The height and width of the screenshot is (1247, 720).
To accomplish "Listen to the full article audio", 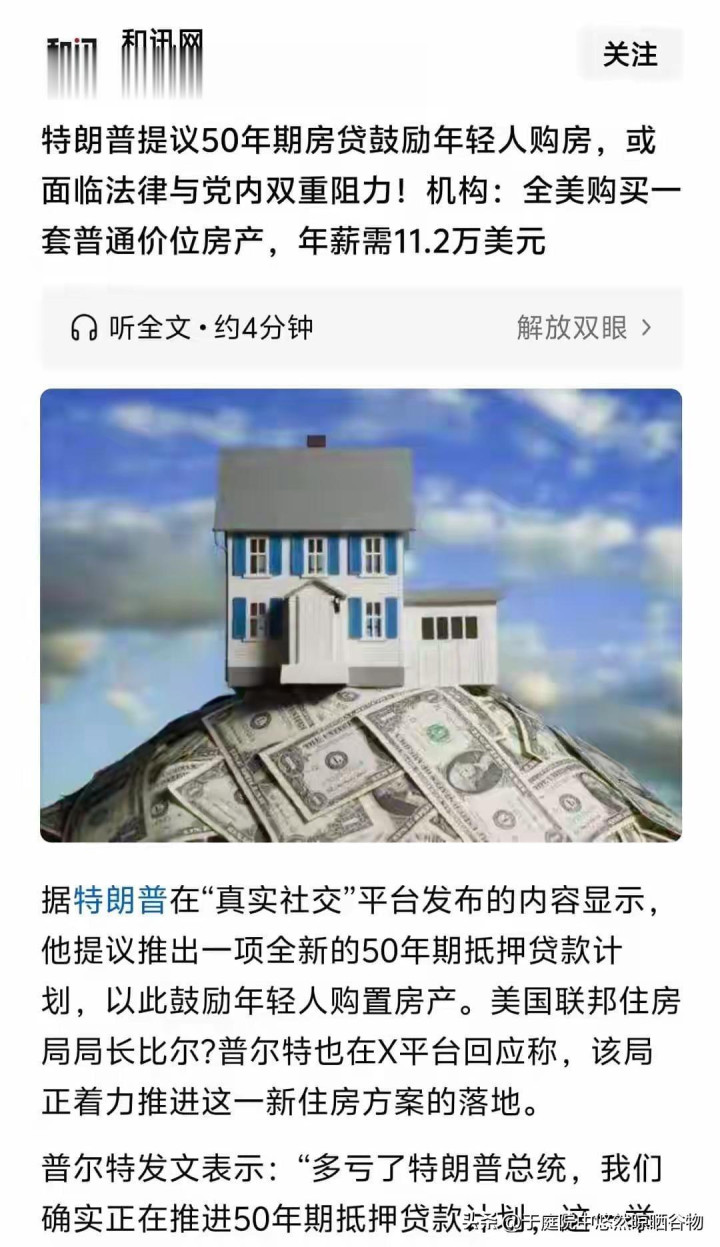I will (x=192, y=327).
